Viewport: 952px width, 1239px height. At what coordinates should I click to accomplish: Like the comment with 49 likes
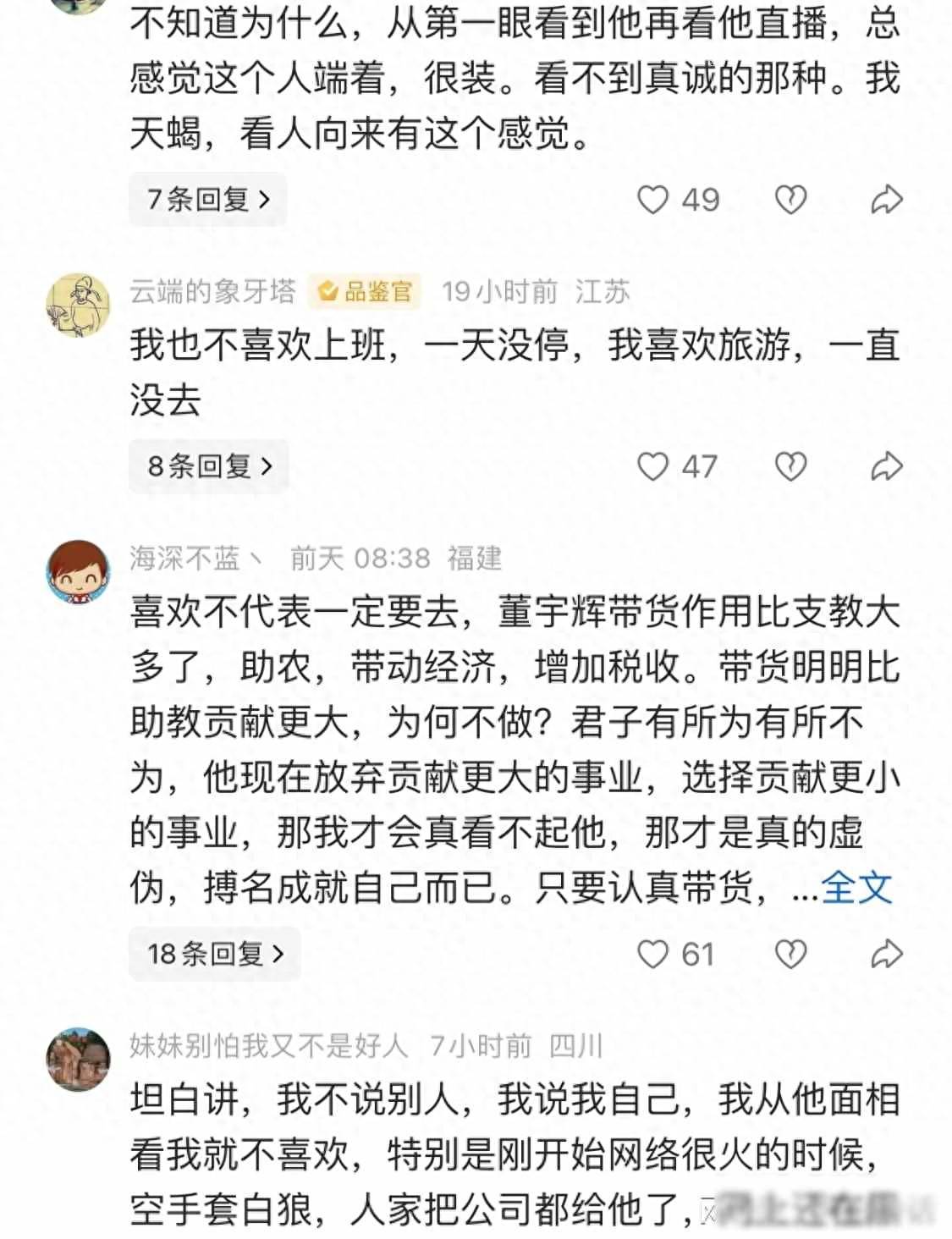tap(652, 200)
